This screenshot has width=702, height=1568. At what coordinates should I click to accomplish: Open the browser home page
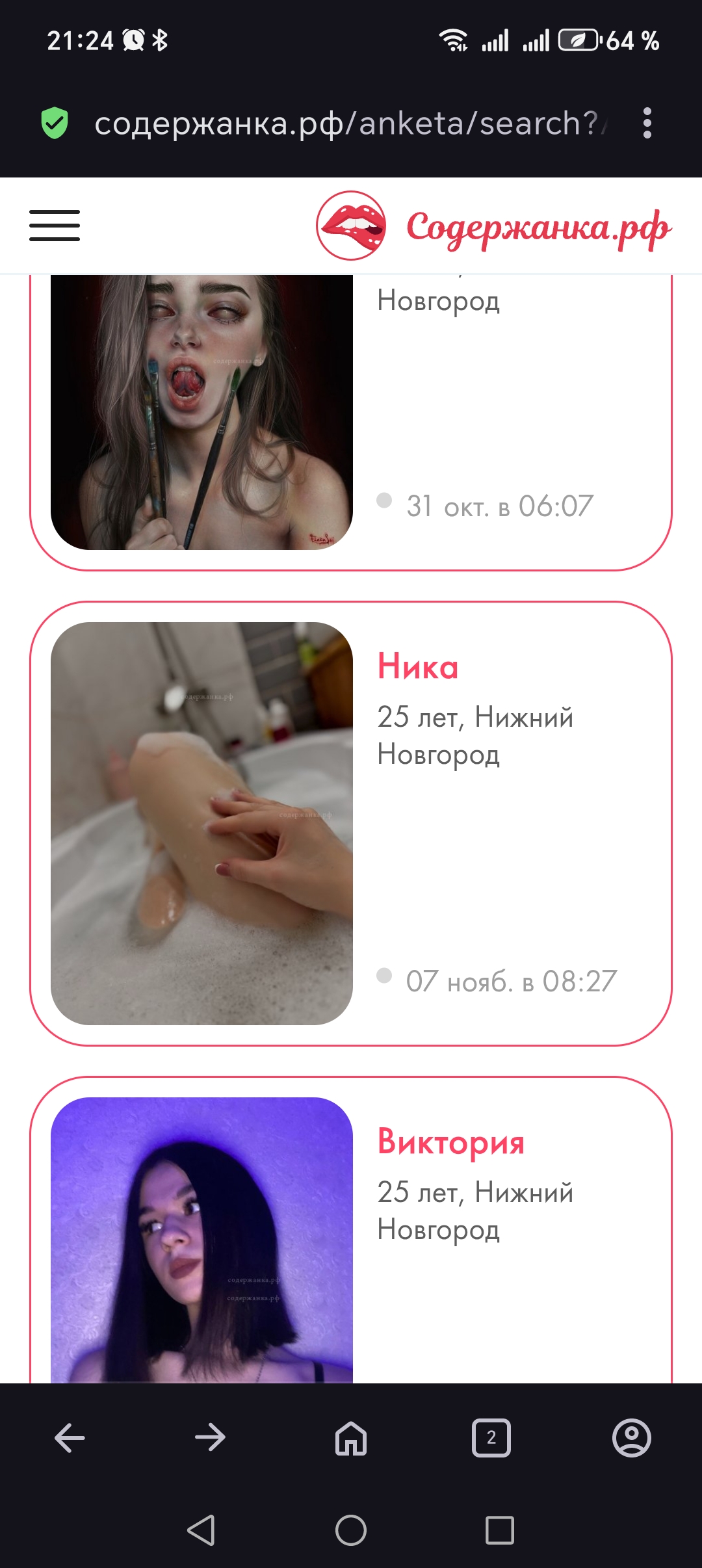click(351, 1437)
